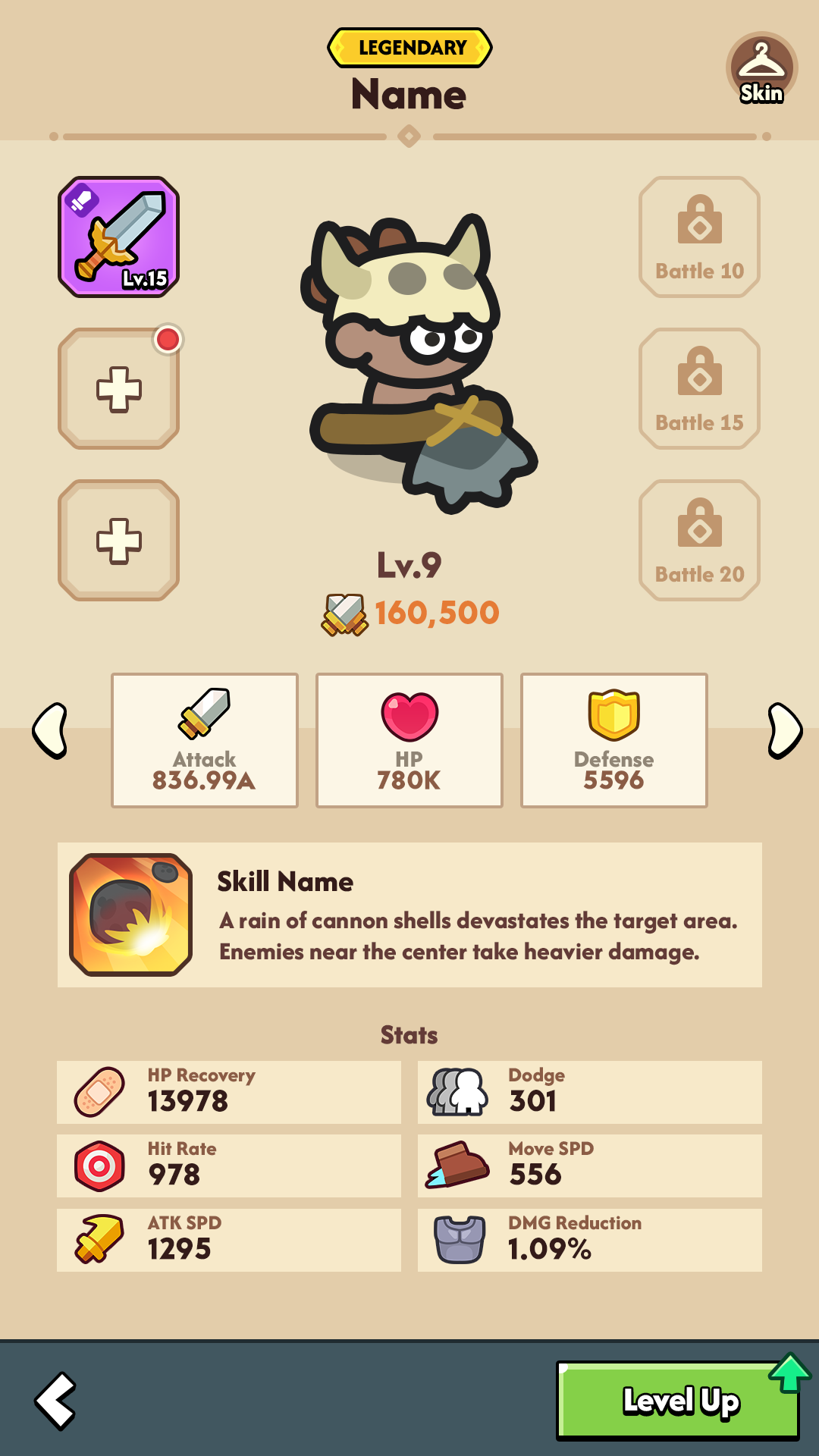This screenshot has width=819, height=1456.
Task: Tap the locked Battle 20 slot
Action: 699,541
